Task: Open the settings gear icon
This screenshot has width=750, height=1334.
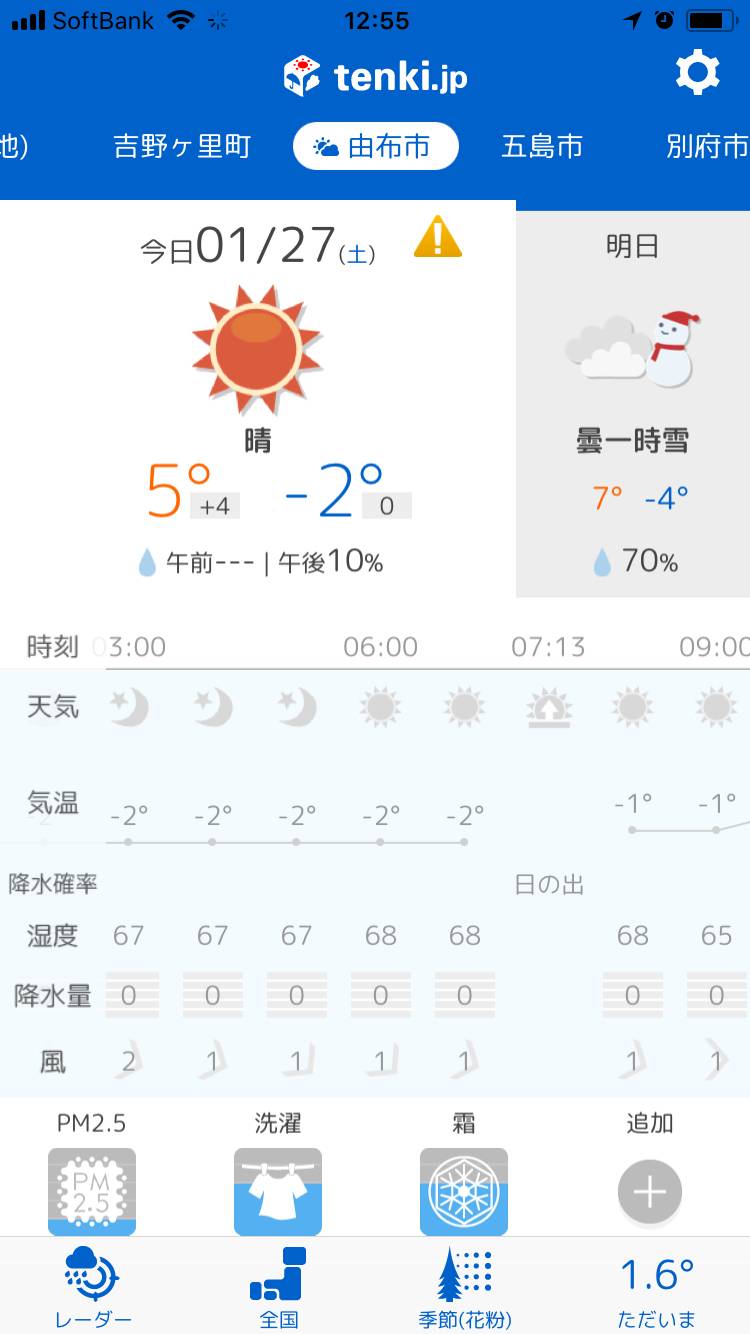Action: [697, 74]
